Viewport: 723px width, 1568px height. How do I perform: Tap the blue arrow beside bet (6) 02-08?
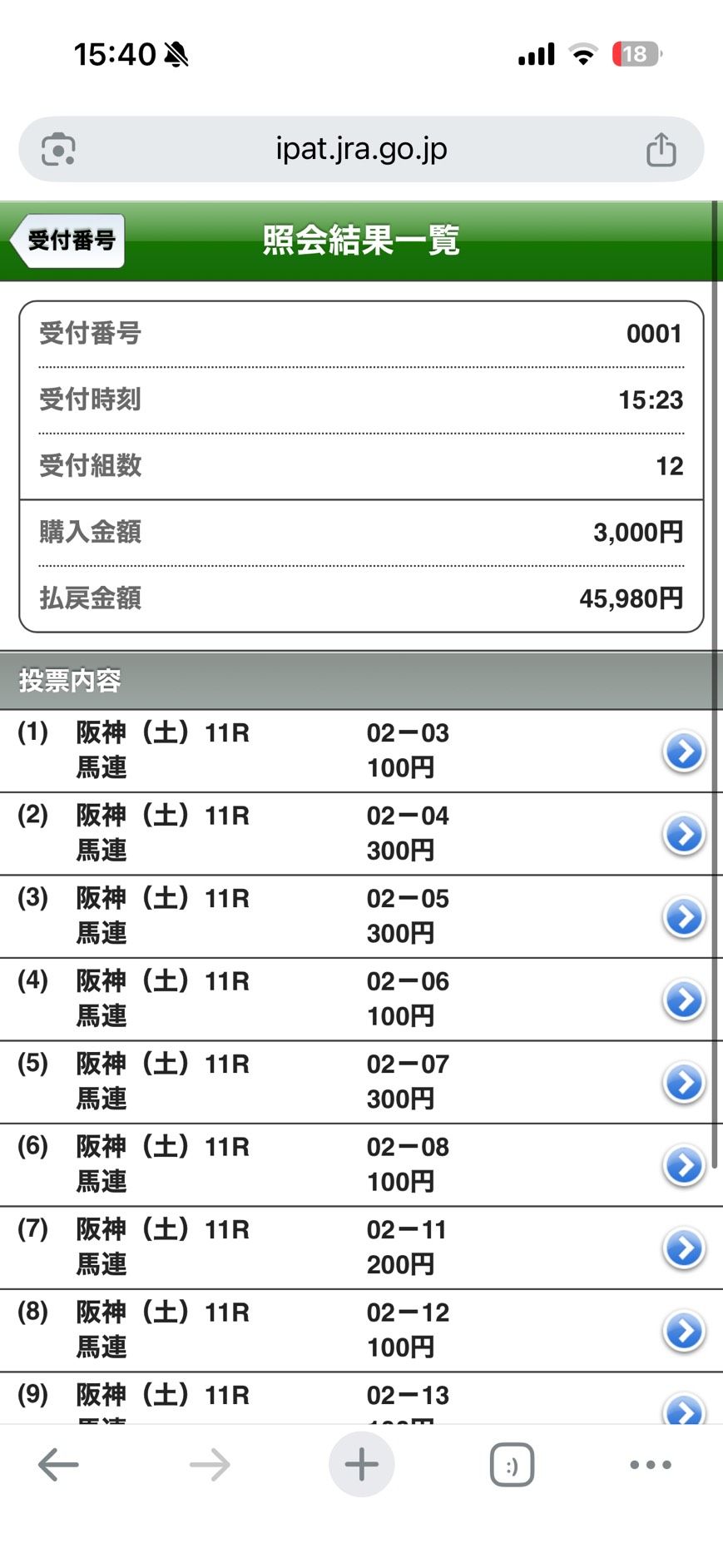coord(683,1164)
